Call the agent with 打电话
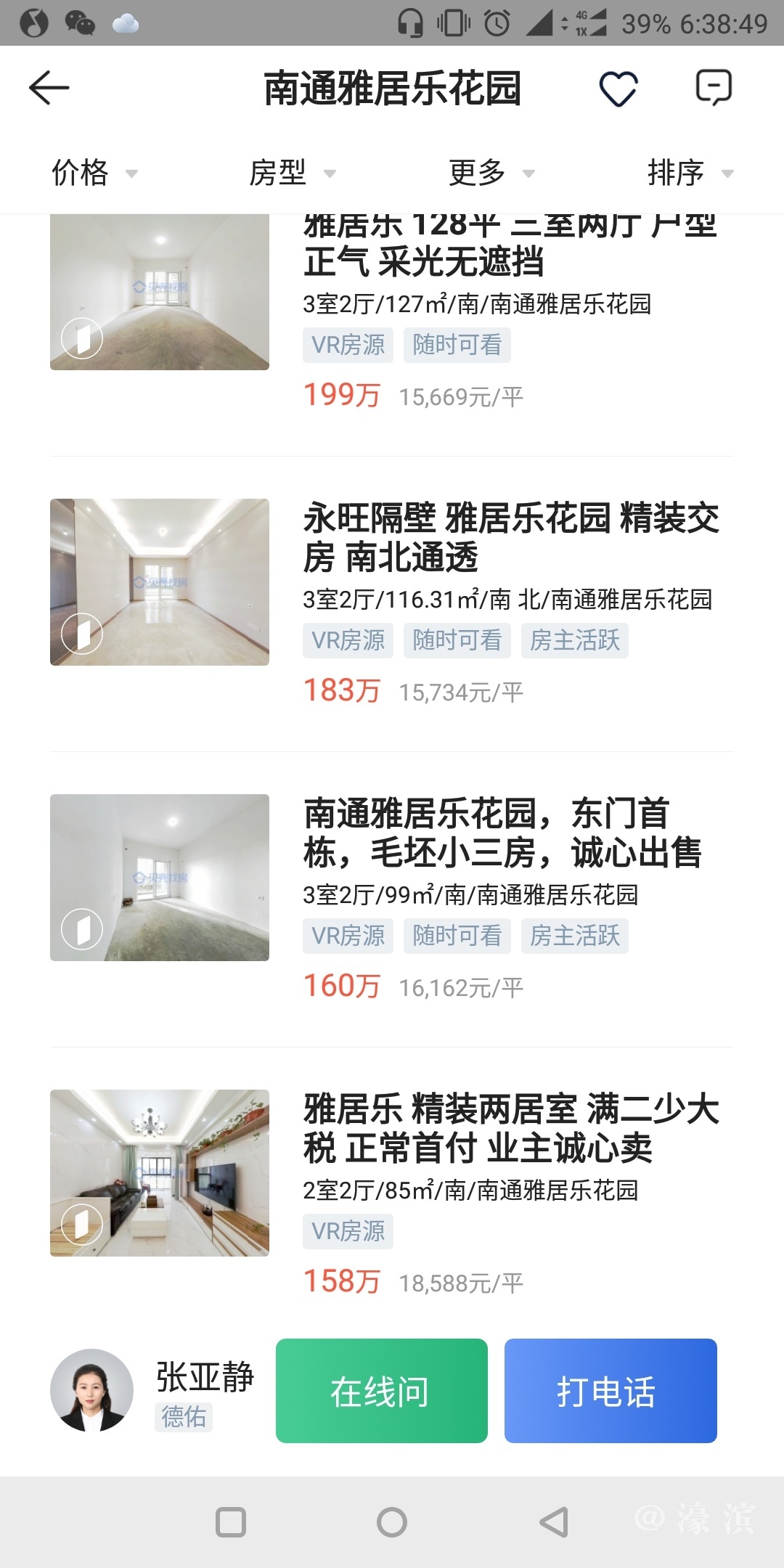This screenshot has height=1568, width=784. (x=610, y=1391)
